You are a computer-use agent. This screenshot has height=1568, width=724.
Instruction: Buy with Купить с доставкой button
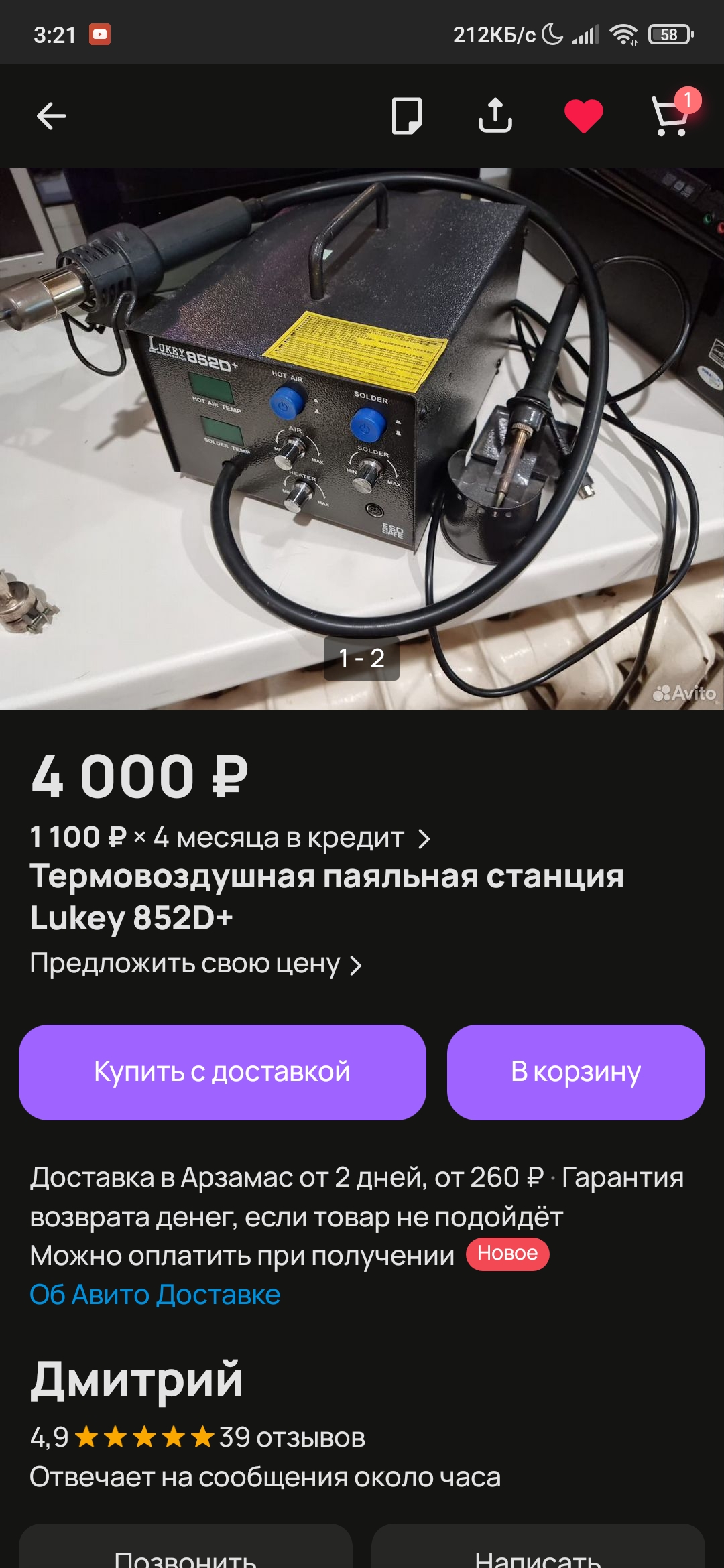pos(223,1072)
